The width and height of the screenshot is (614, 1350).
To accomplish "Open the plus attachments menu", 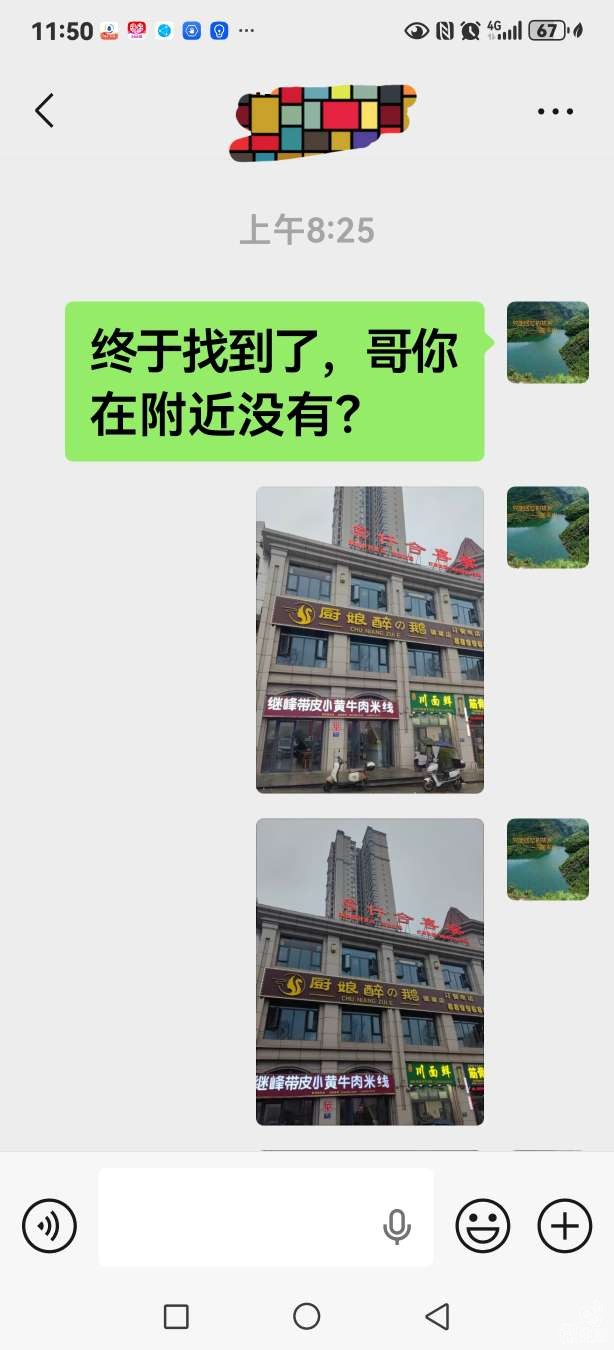I will (x=565, y=1225).
